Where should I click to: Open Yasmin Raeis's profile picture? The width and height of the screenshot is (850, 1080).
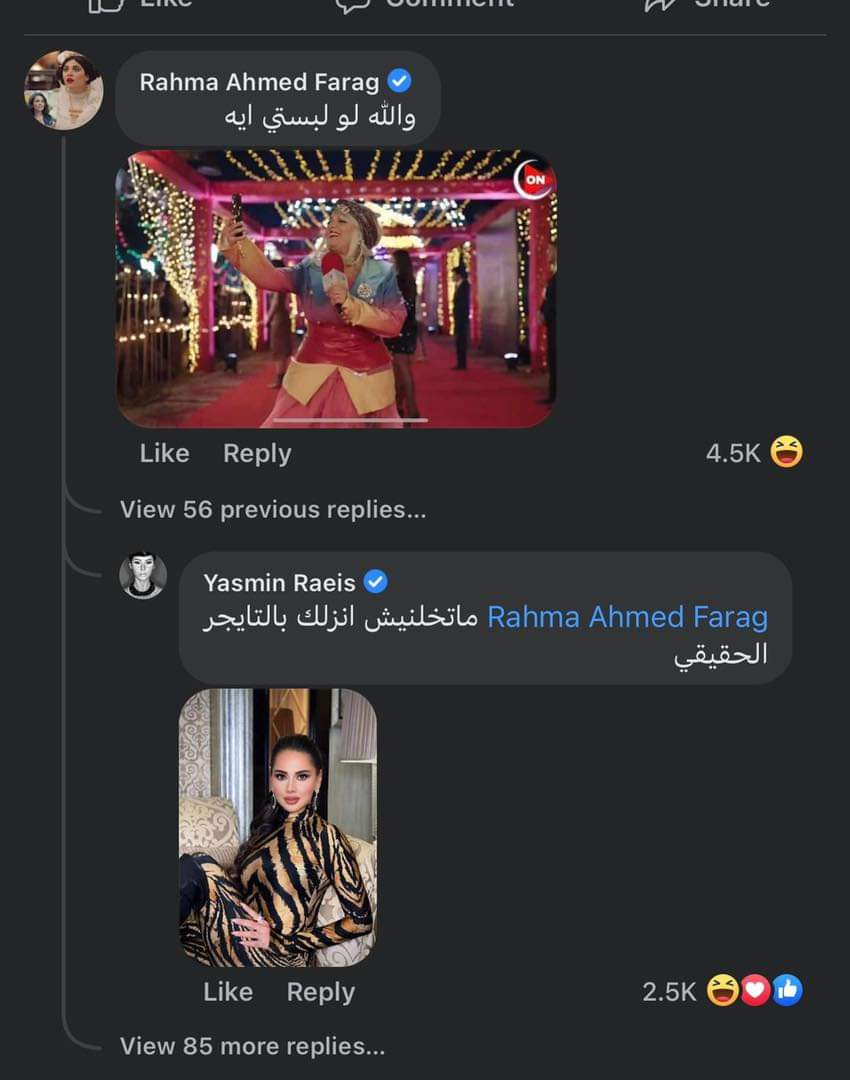[x=143, y=575]
